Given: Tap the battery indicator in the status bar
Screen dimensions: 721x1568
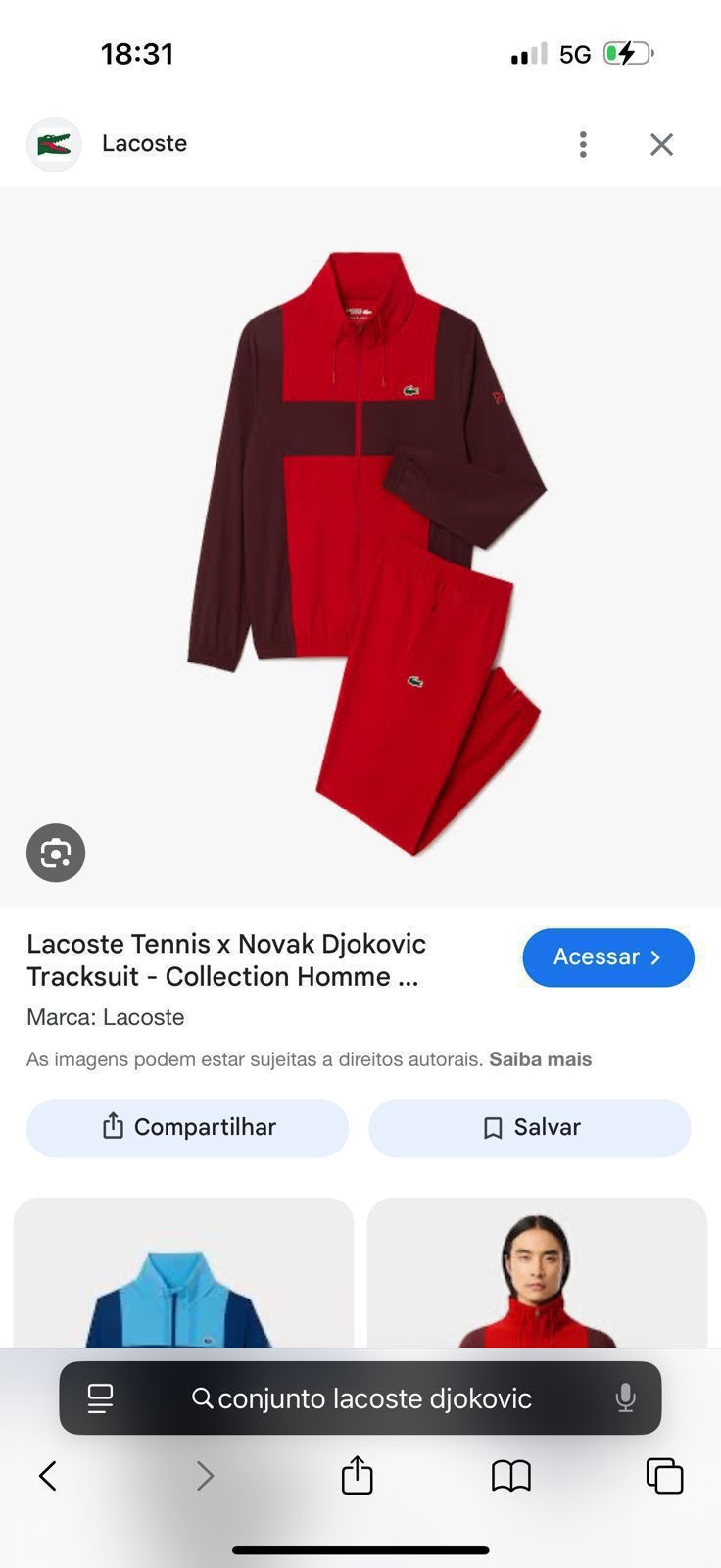Looking at the screenshot, I should click(631, 54).
